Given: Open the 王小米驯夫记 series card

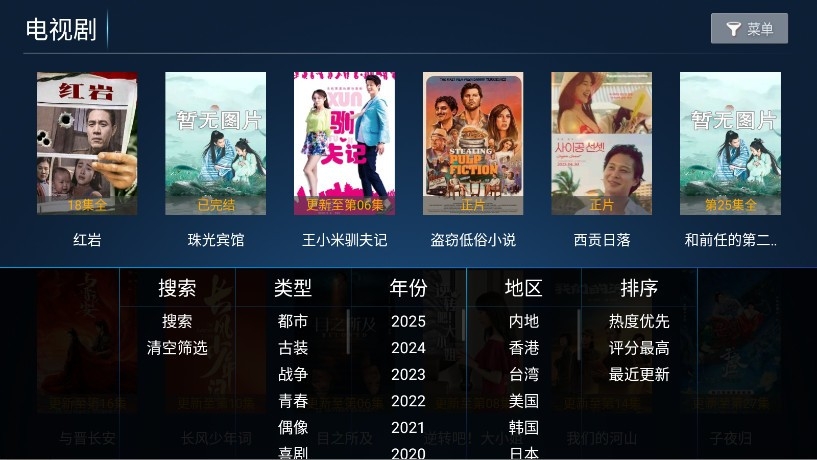Looking at the screenshot, I should 344,143.
